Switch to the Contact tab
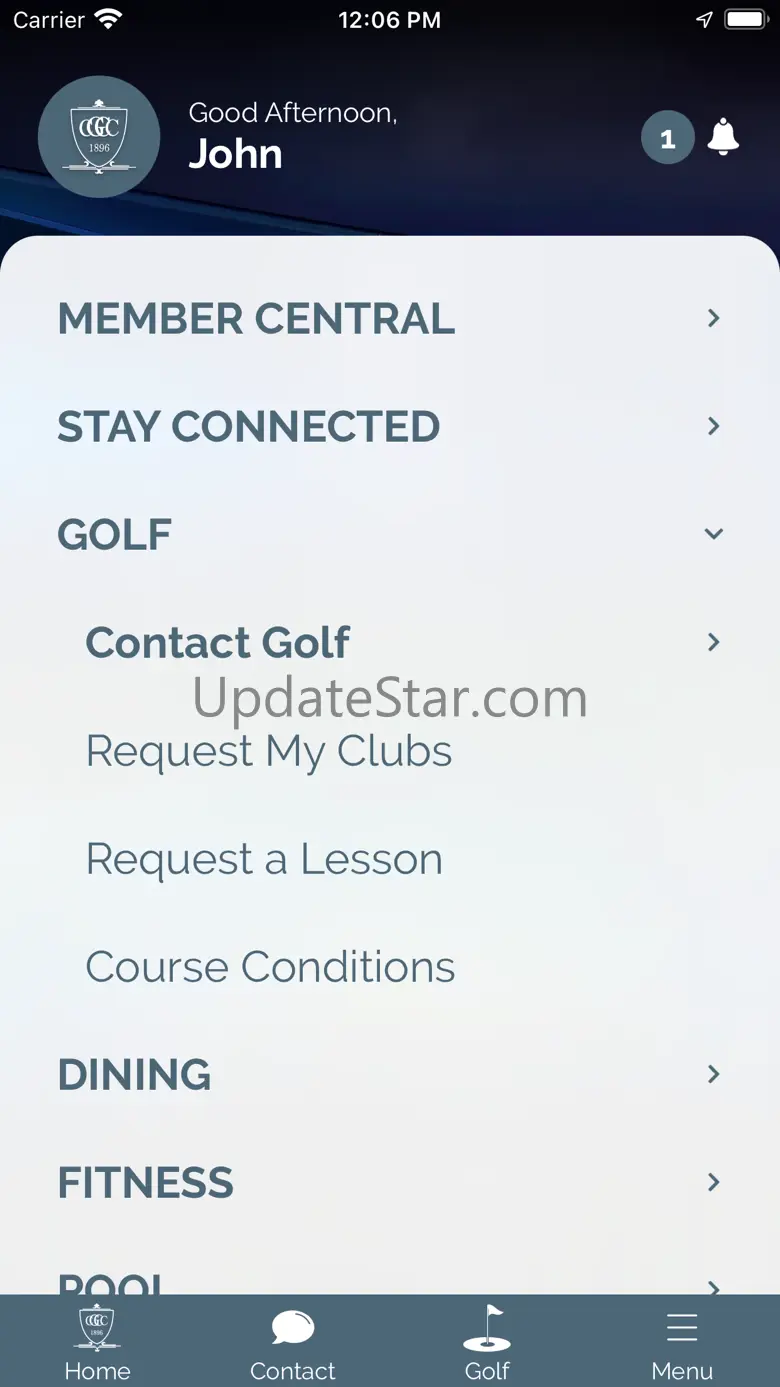This screenshot has width=780, height=1387. point(292,1342)
